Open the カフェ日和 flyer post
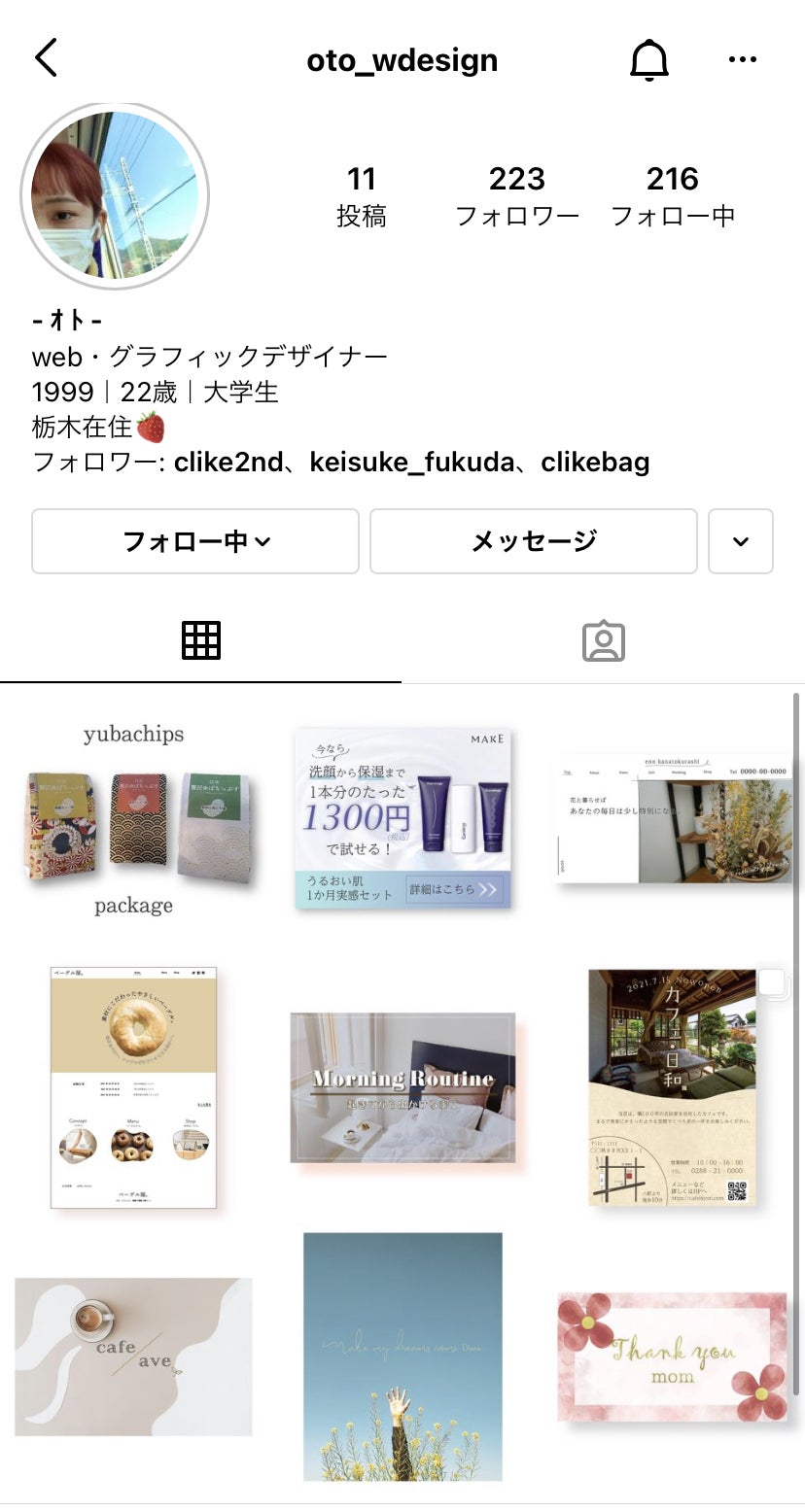 (673, 1087)
